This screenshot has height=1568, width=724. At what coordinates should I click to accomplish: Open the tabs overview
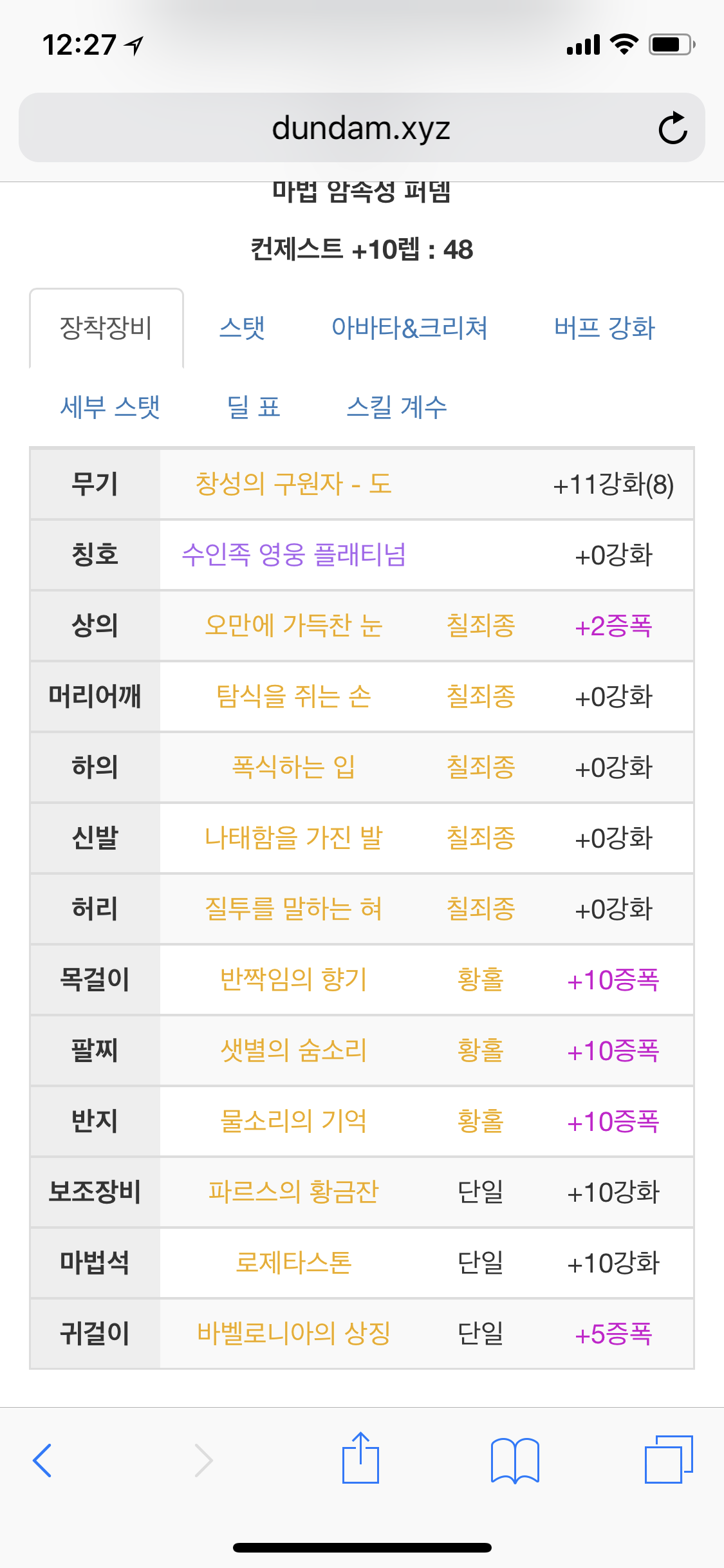pos(669,1459)
